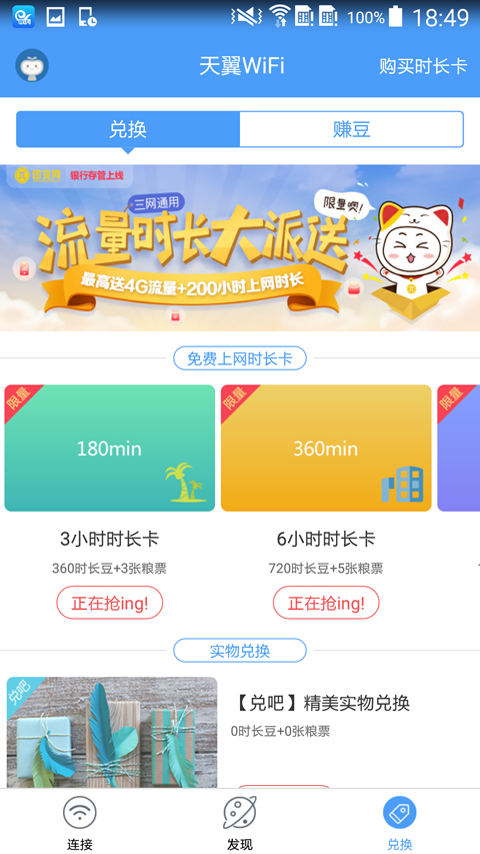The image size is (480, 854).
Task: Open the 360min time card
Action: coord(326,448)
